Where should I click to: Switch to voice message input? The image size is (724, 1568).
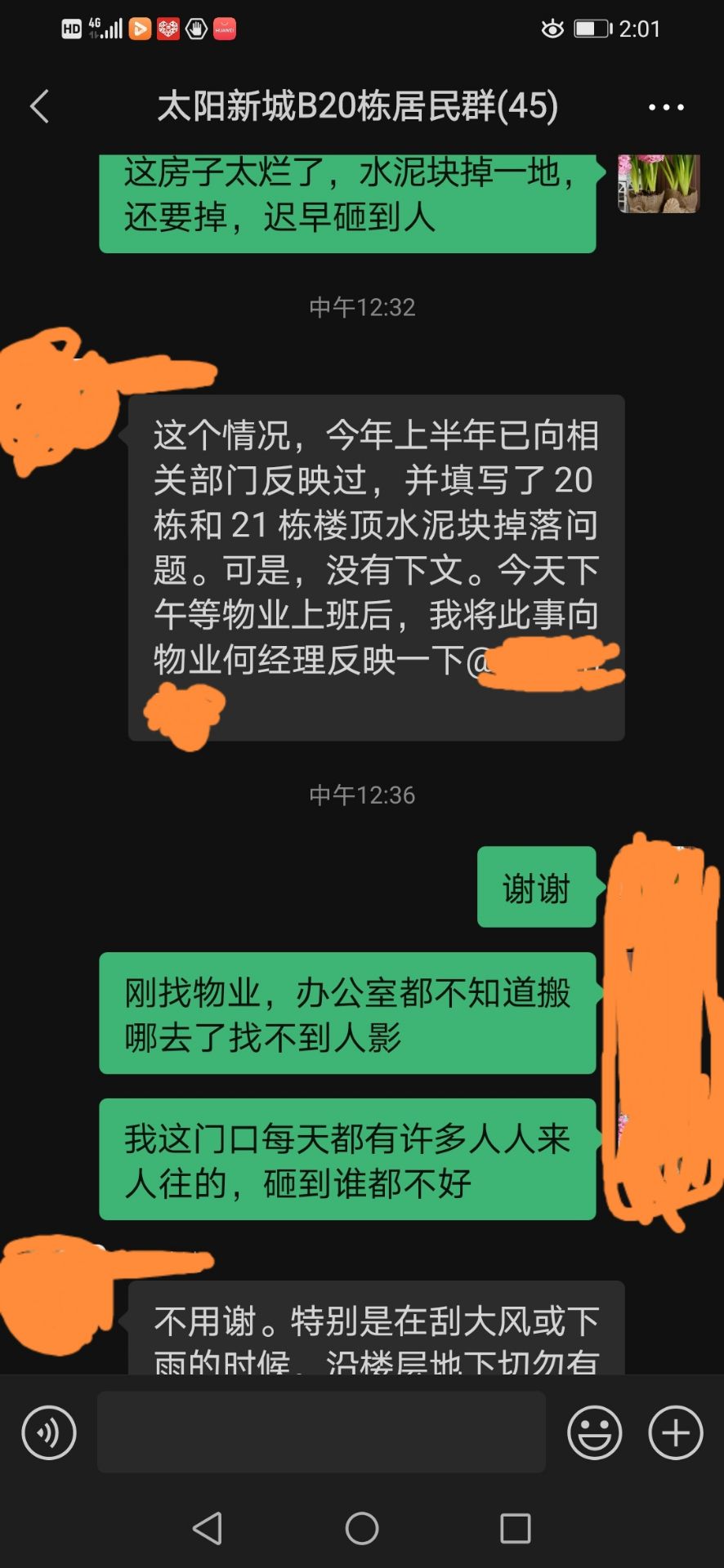click(49, 1432)
